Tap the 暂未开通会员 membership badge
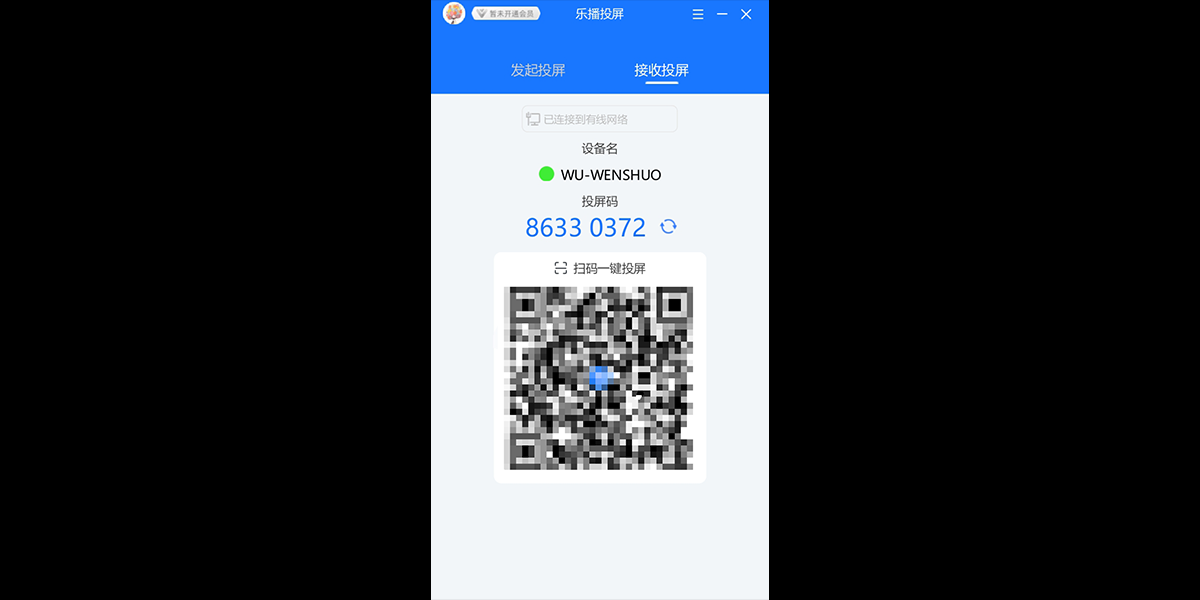This screenshot has height=600, width=1200. click(506, 14)
